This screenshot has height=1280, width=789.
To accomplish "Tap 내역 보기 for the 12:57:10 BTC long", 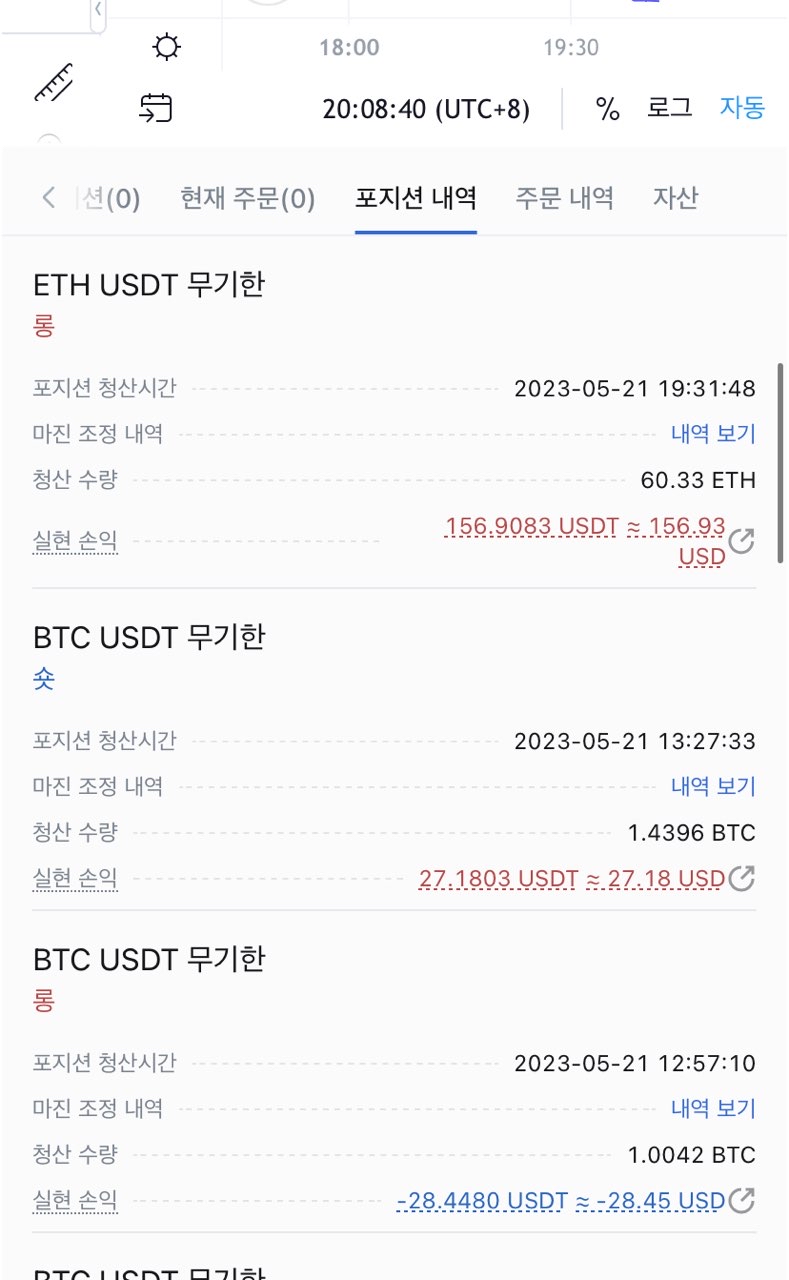I will [713, 1108].
